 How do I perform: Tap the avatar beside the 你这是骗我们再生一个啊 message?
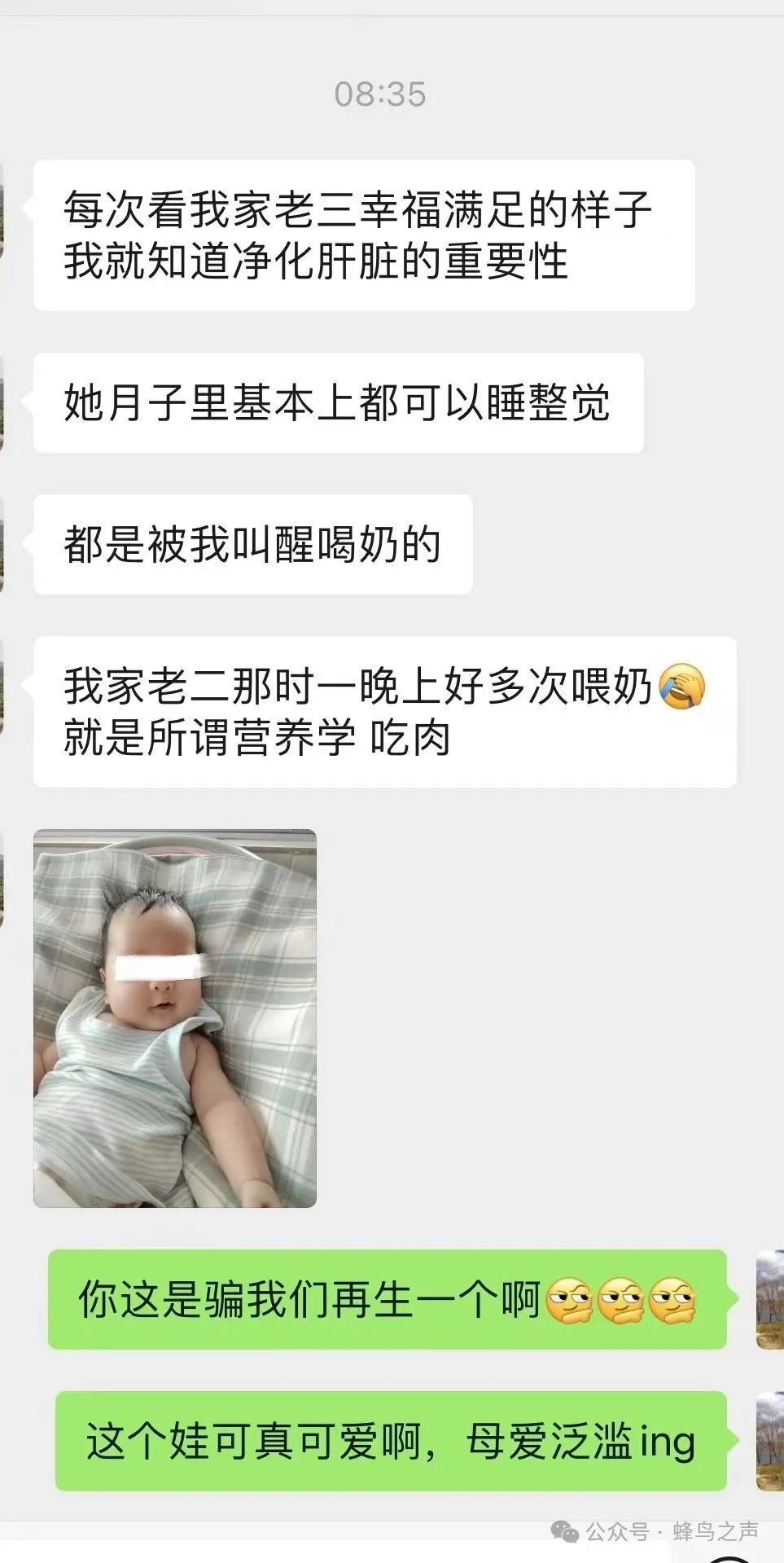[770, 1299]
